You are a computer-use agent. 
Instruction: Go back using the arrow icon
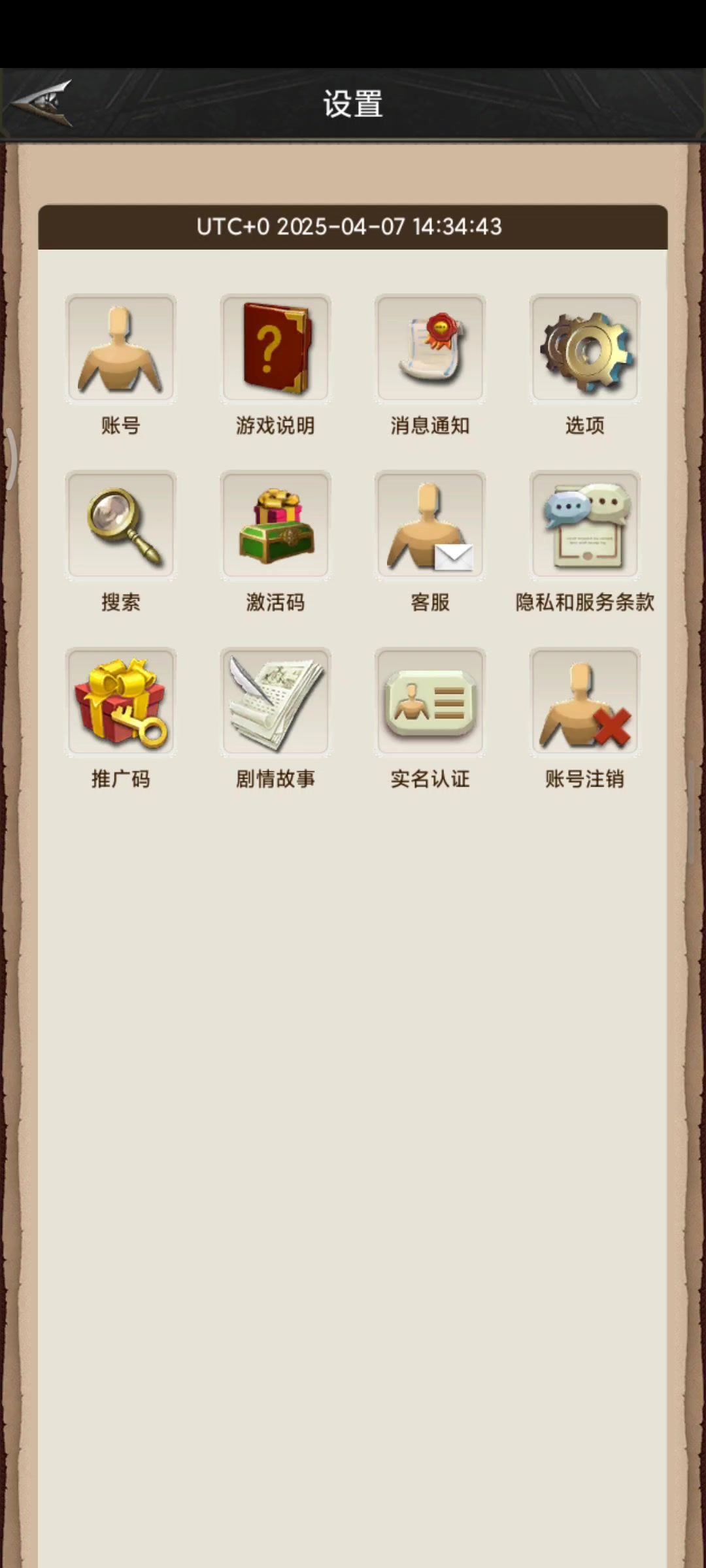(x=42, y=103)
